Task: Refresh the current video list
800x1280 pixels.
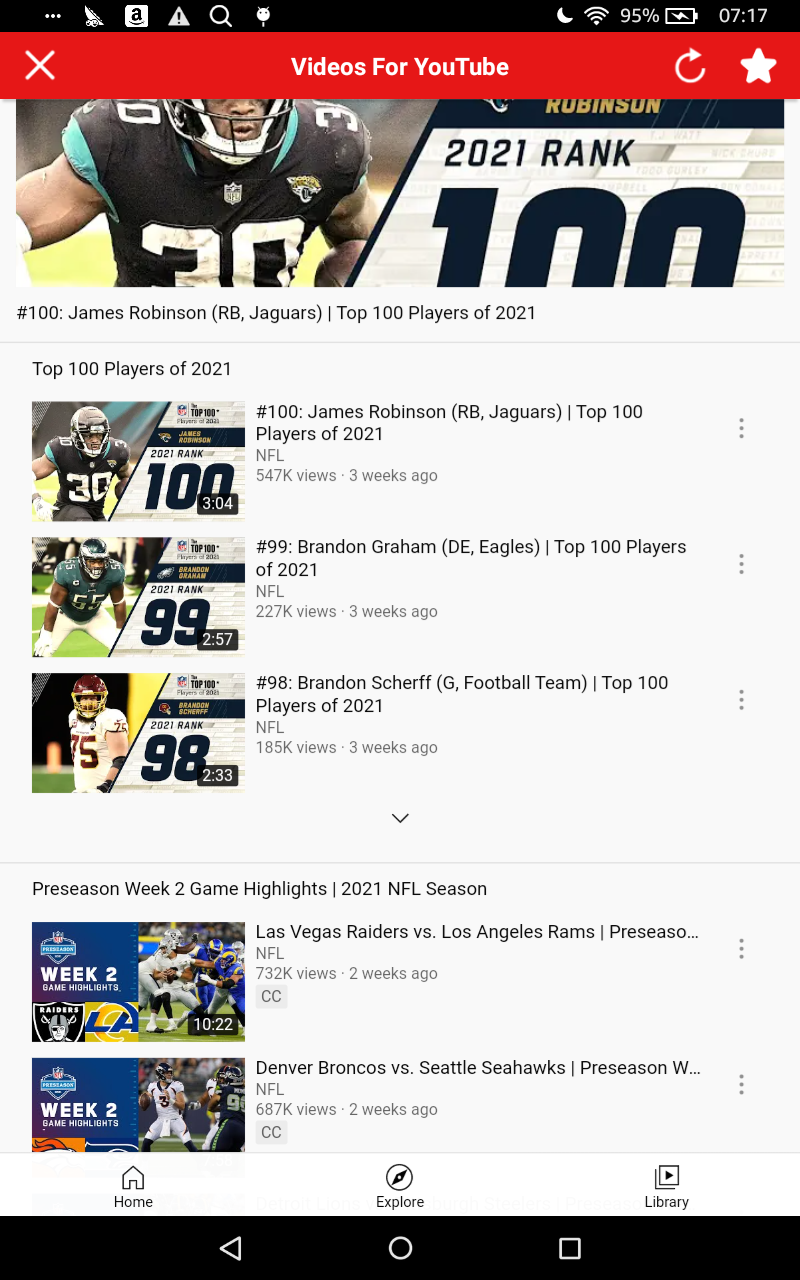Action: [689, 65]
